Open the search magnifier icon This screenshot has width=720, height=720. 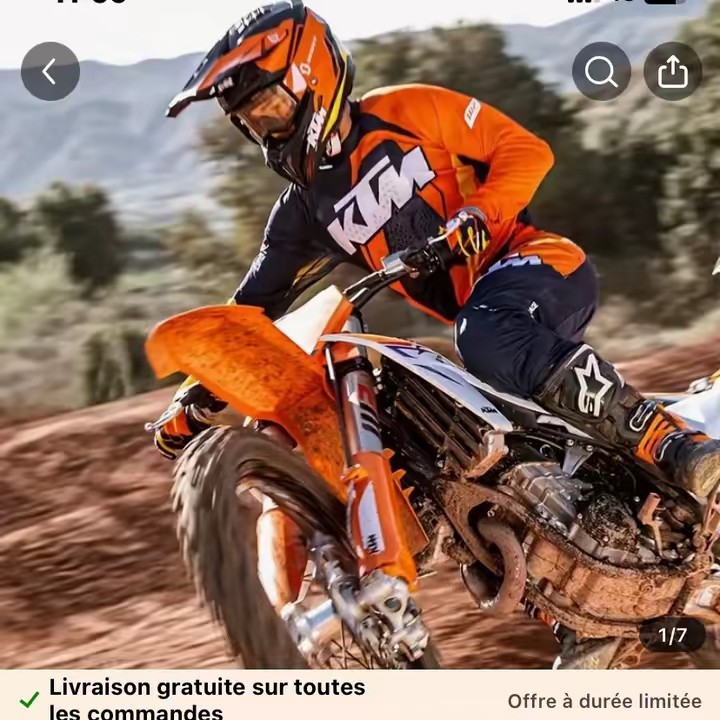point(601,71)
